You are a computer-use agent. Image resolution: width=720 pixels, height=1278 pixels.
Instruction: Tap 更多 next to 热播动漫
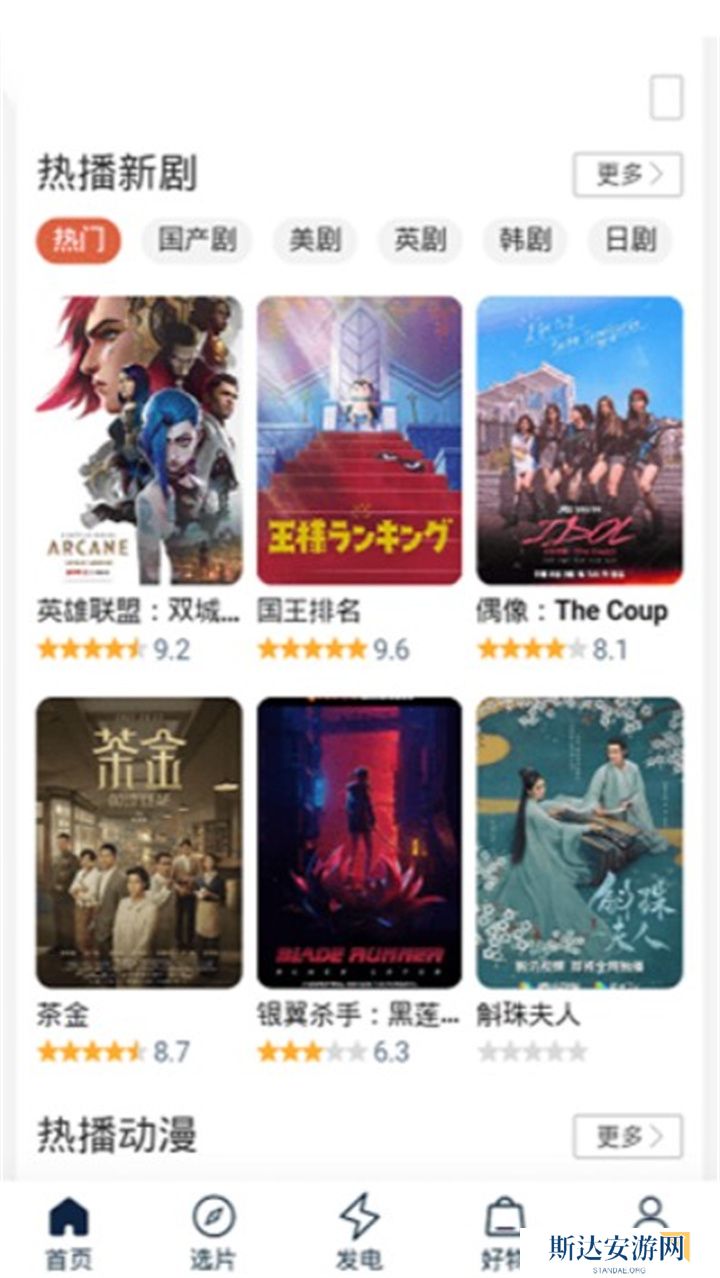coord(627,1136)
